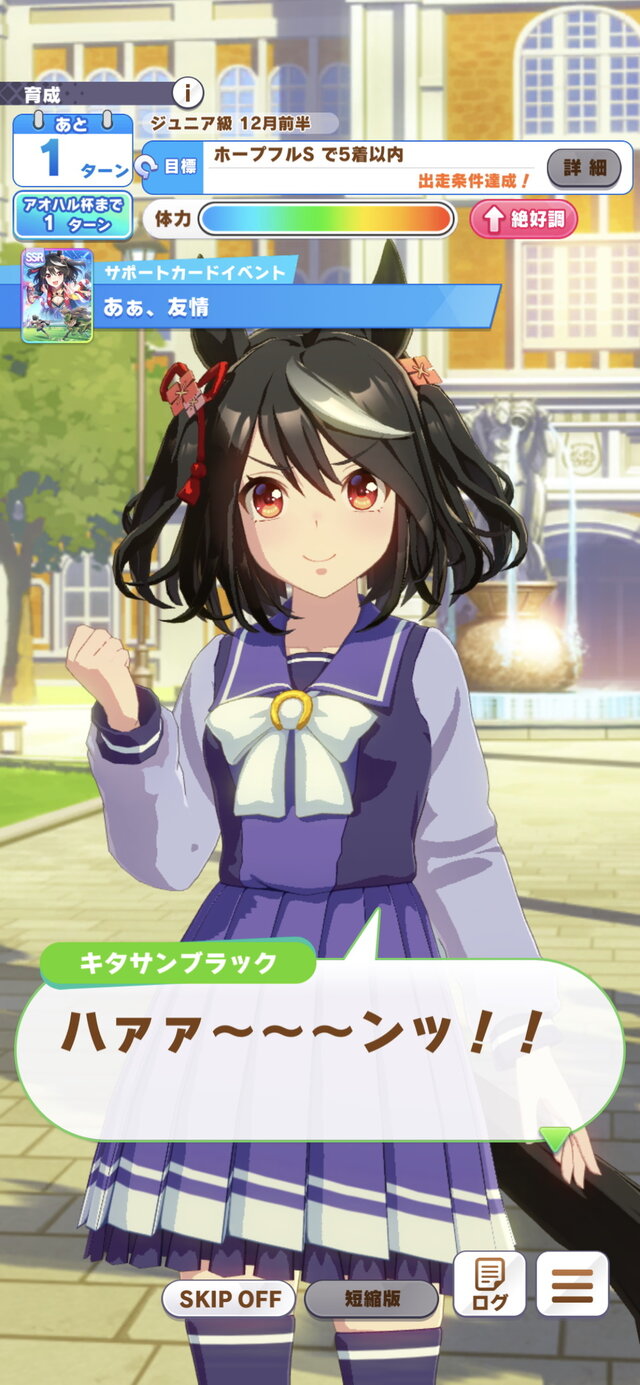Tap the info icon beside 育成

click(187, 93)
